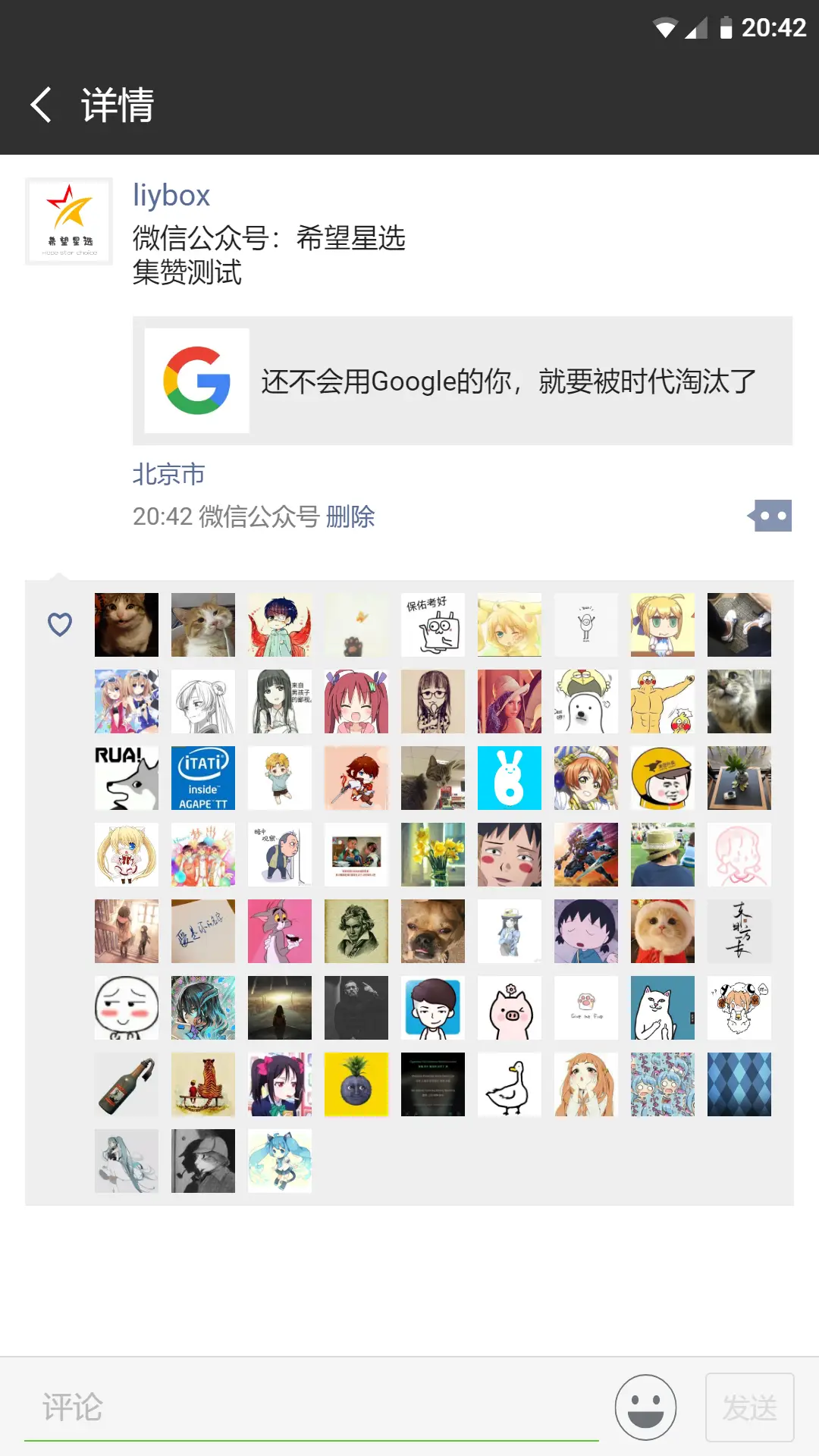Open the emoji picker smiley
This screenshot has height=1456, width=819.
[645, 1407]
